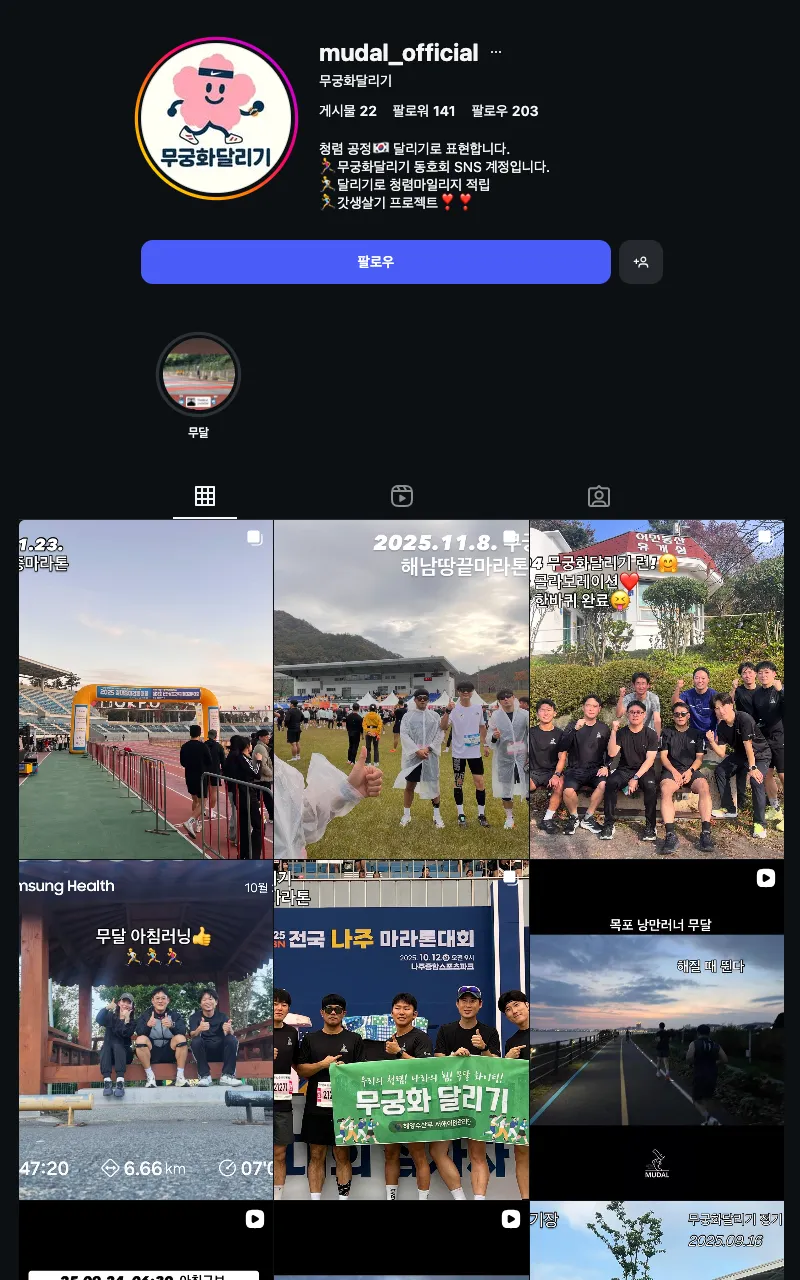The height and width of the screenshot is (1280, 800).
Task: Switch to the Reels tab
Action: click(x=402, y=496)
